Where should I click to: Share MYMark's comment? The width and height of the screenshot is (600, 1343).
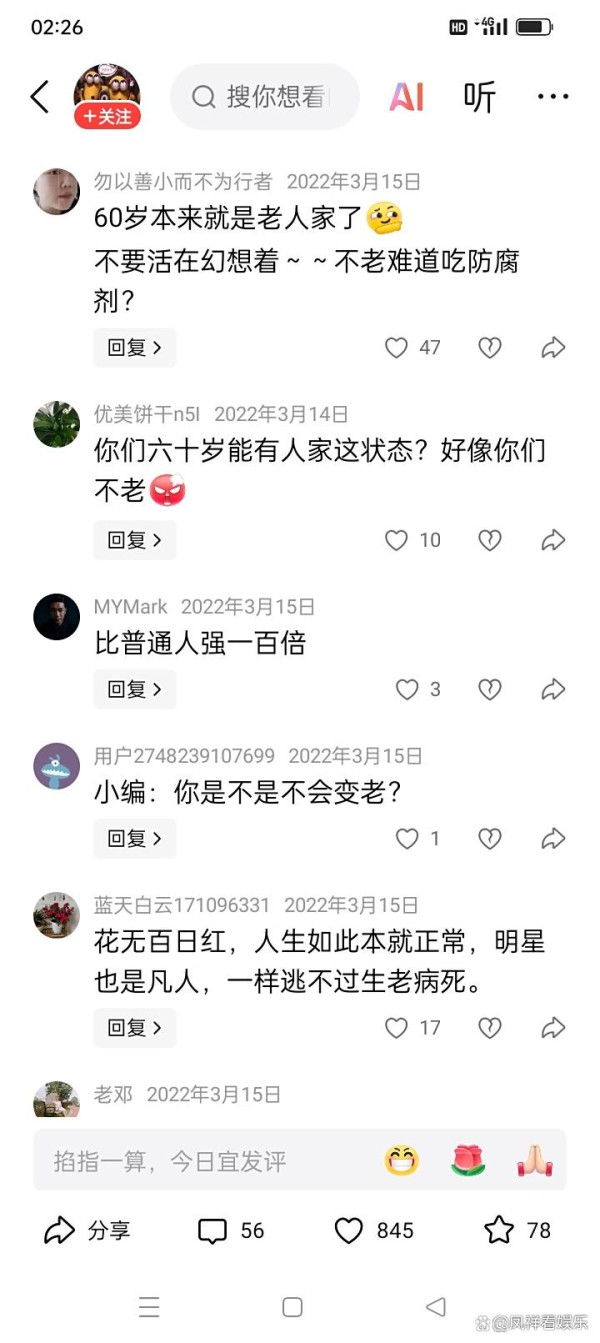pyautogui.click(x=553, y=689)
